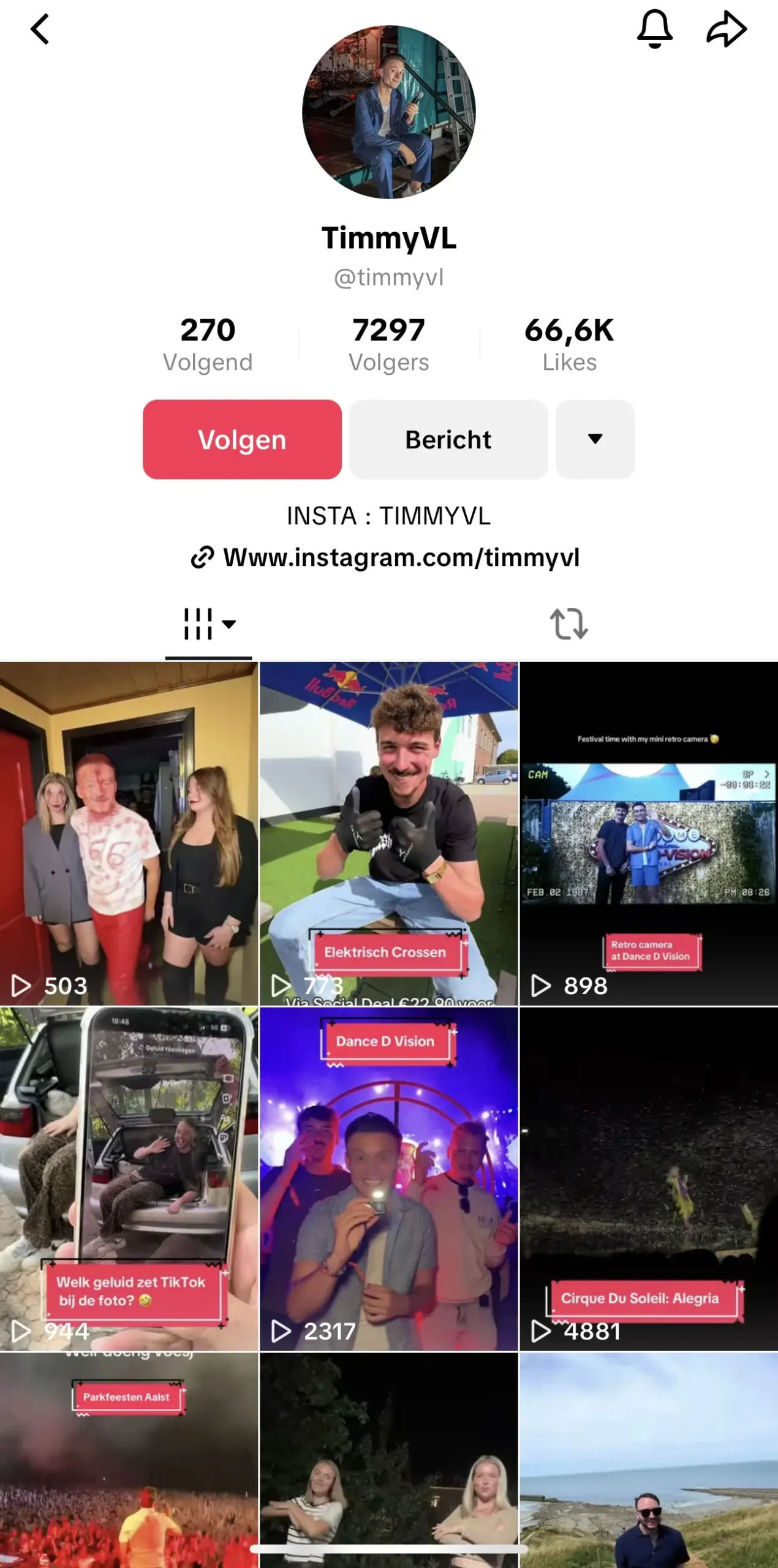Share TimmyVL's profile
Image resolution: width=778 pixels, height=1568 pixels.
point(727,29)
